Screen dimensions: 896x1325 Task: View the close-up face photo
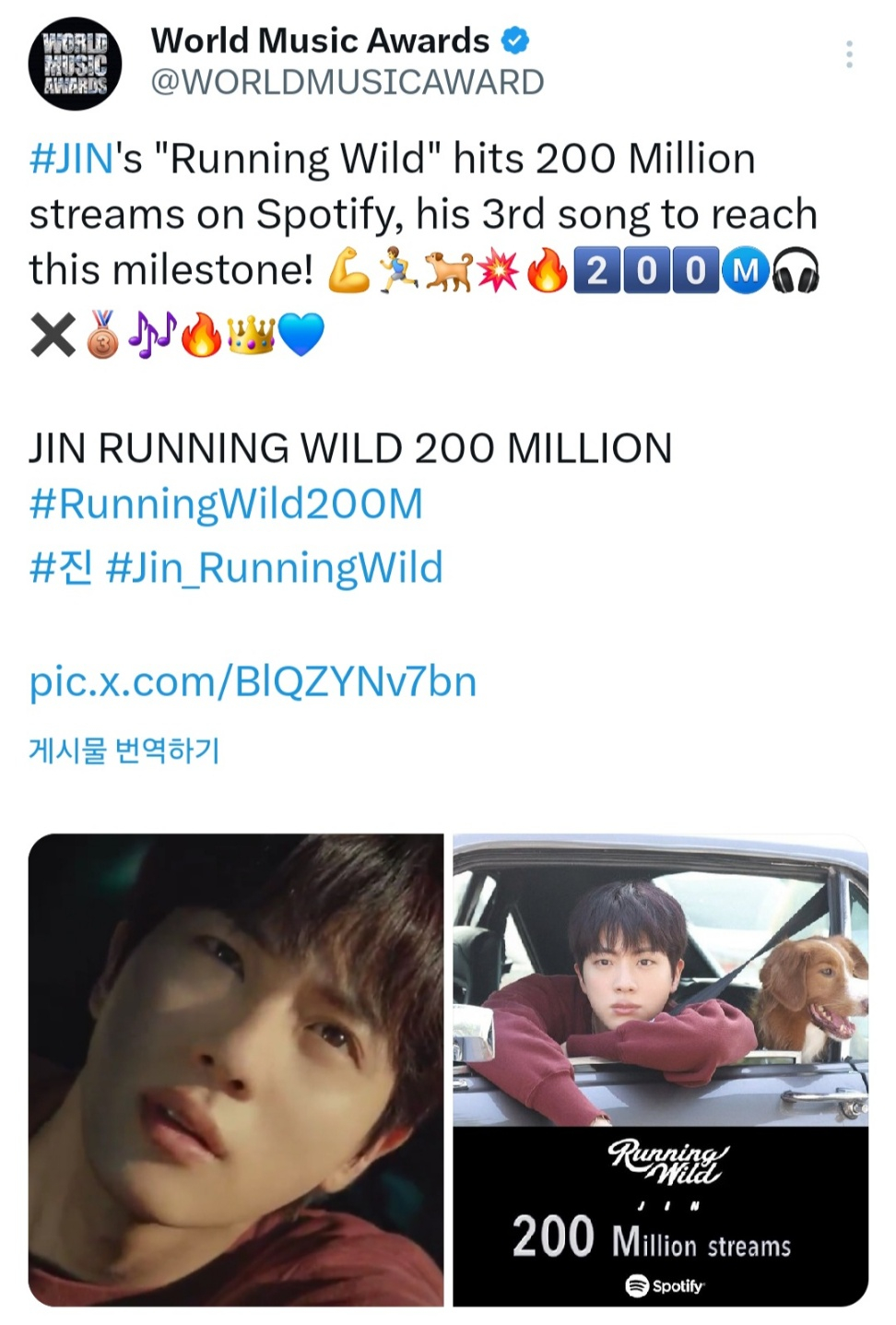(x=236, y=1070)
